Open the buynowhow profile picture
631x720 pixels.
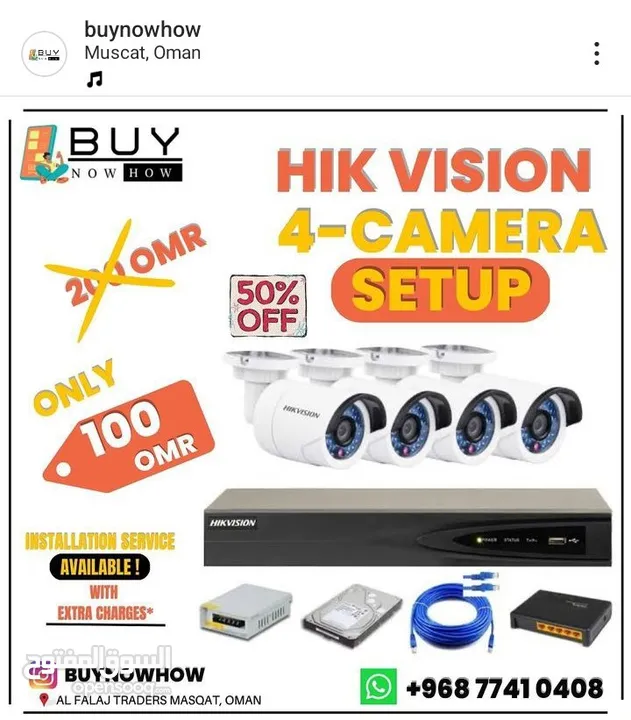(x=44, y=54)
